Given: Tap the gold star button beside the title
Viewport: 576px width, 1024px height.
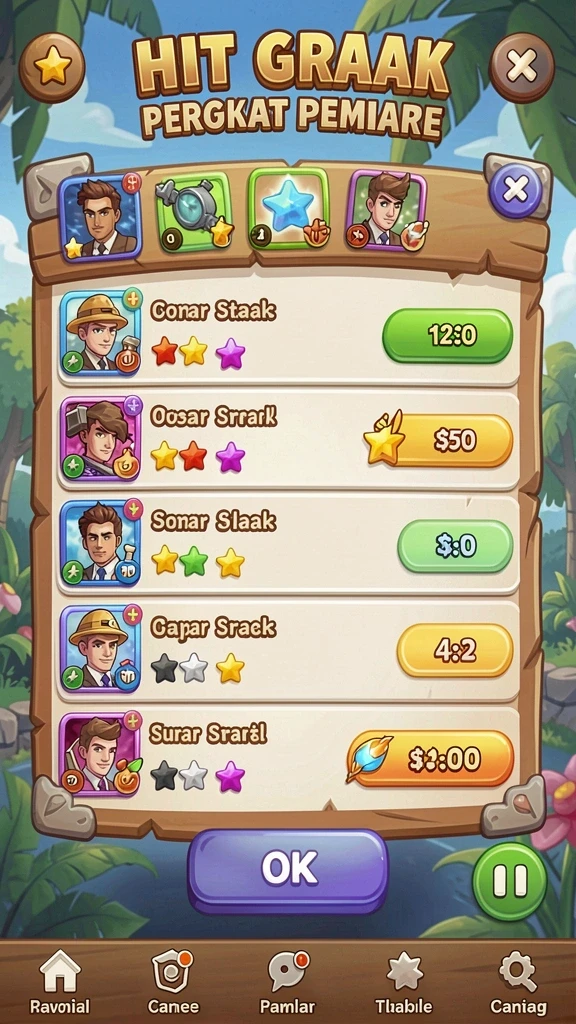Looking at the screenshot, I should (52, 67).
